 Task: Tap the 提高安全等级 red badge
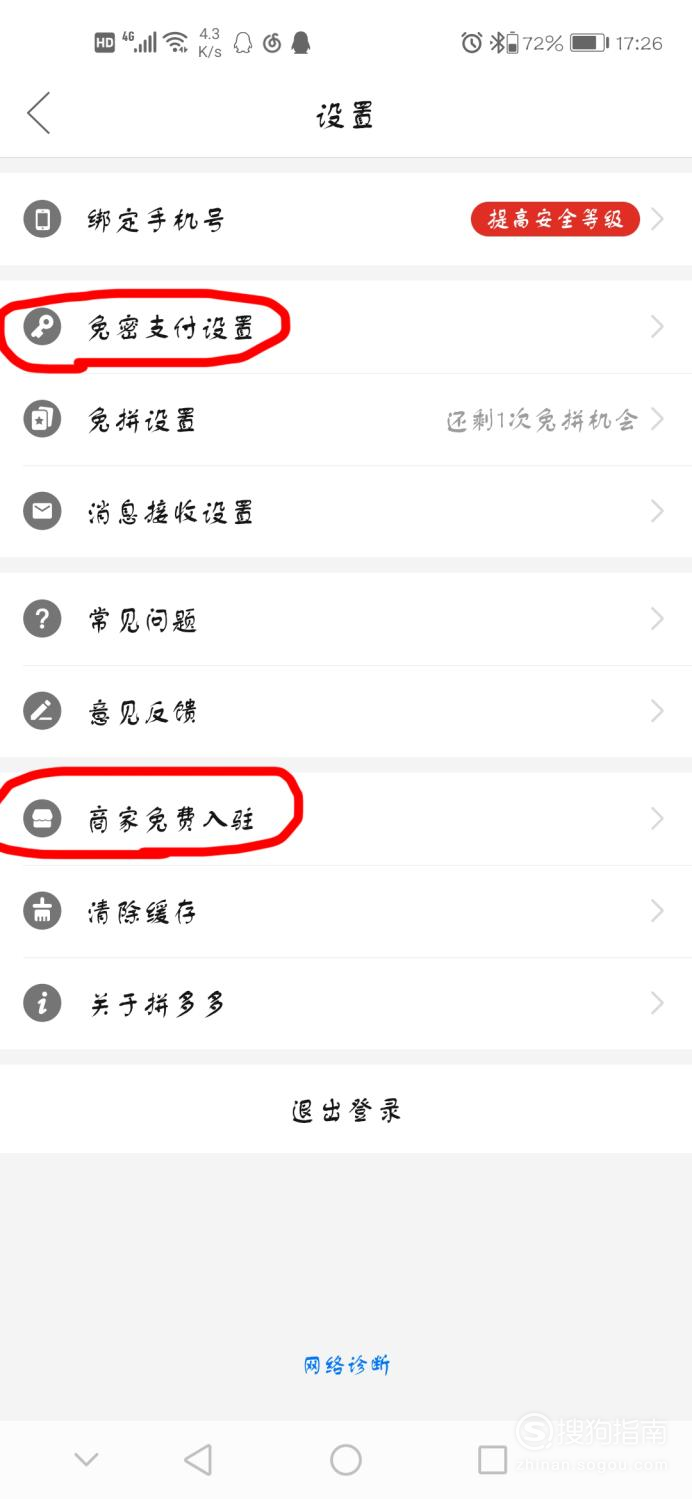tap(555, 219)
